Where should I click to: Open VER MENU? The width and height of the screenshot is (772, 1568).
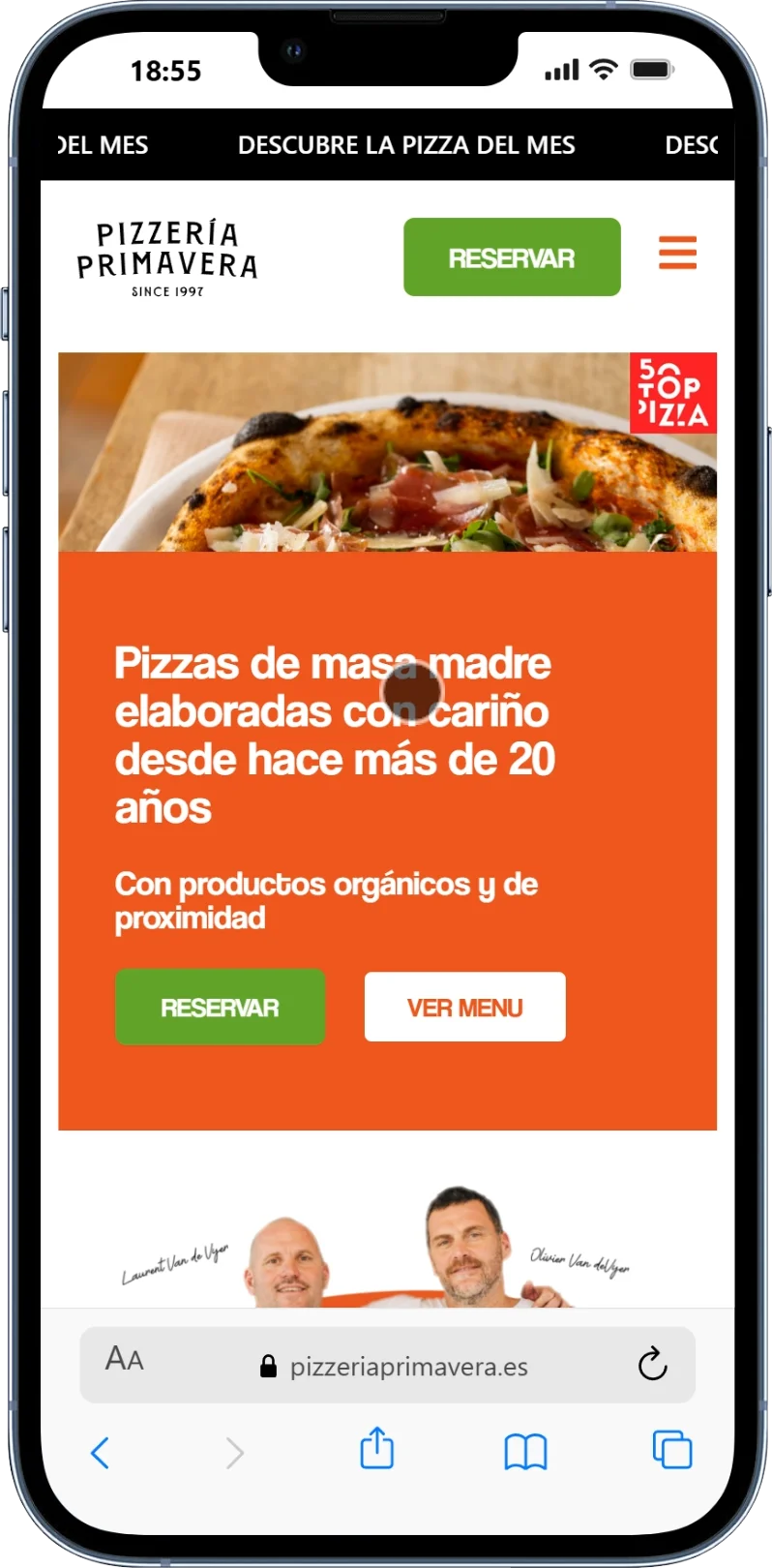pos(464,1007)
